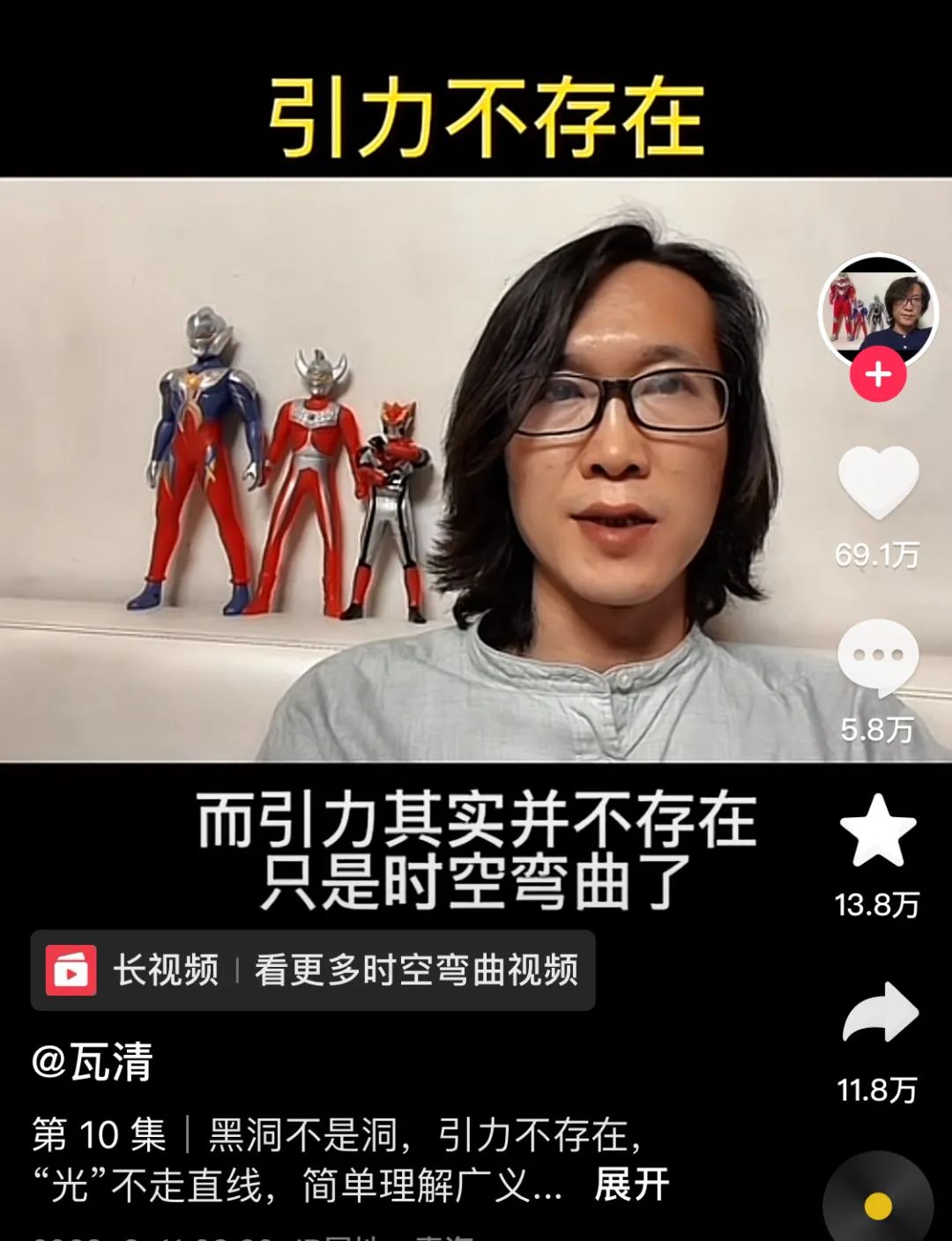Follow the creator with the plus button

[x=878, y=375]
